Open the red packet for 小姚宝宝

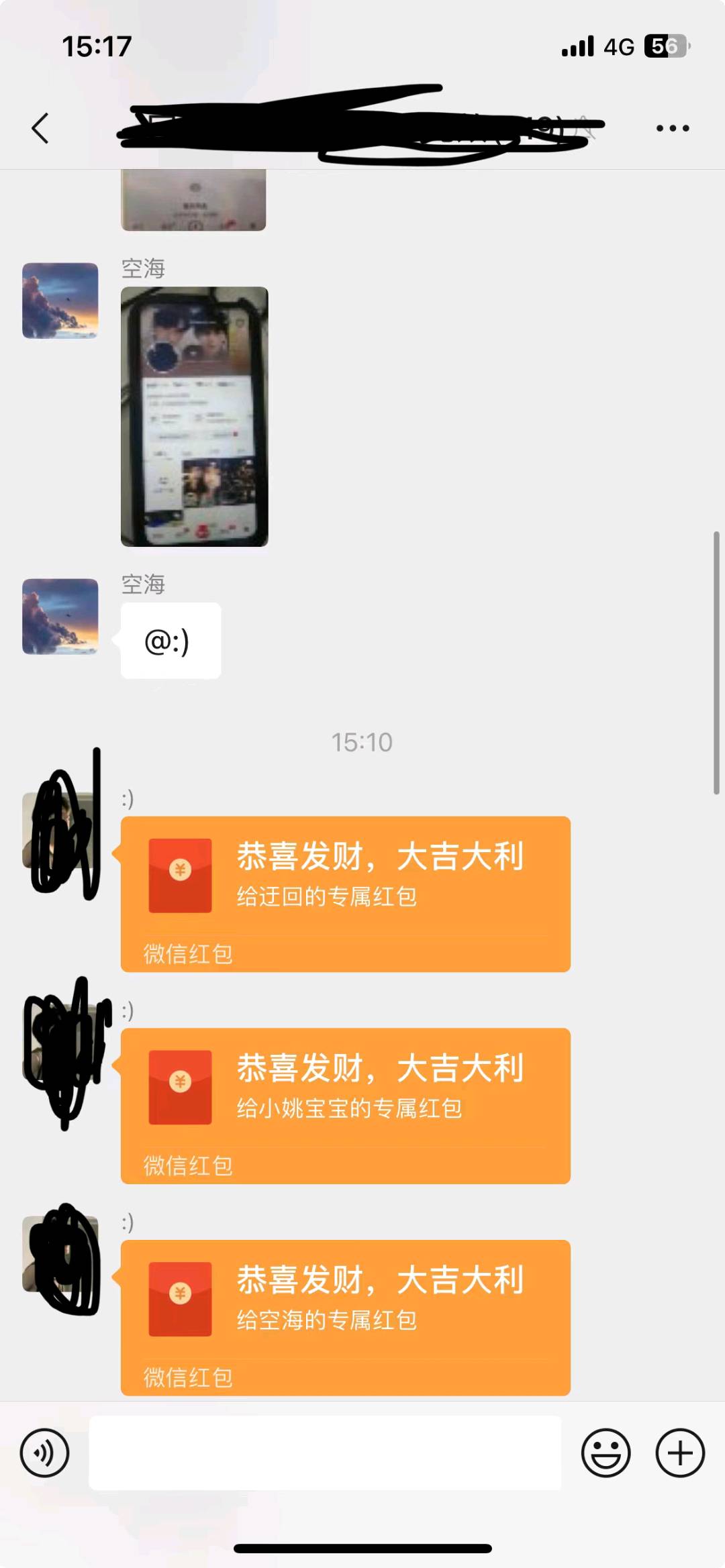click(x=345, y=1105)
